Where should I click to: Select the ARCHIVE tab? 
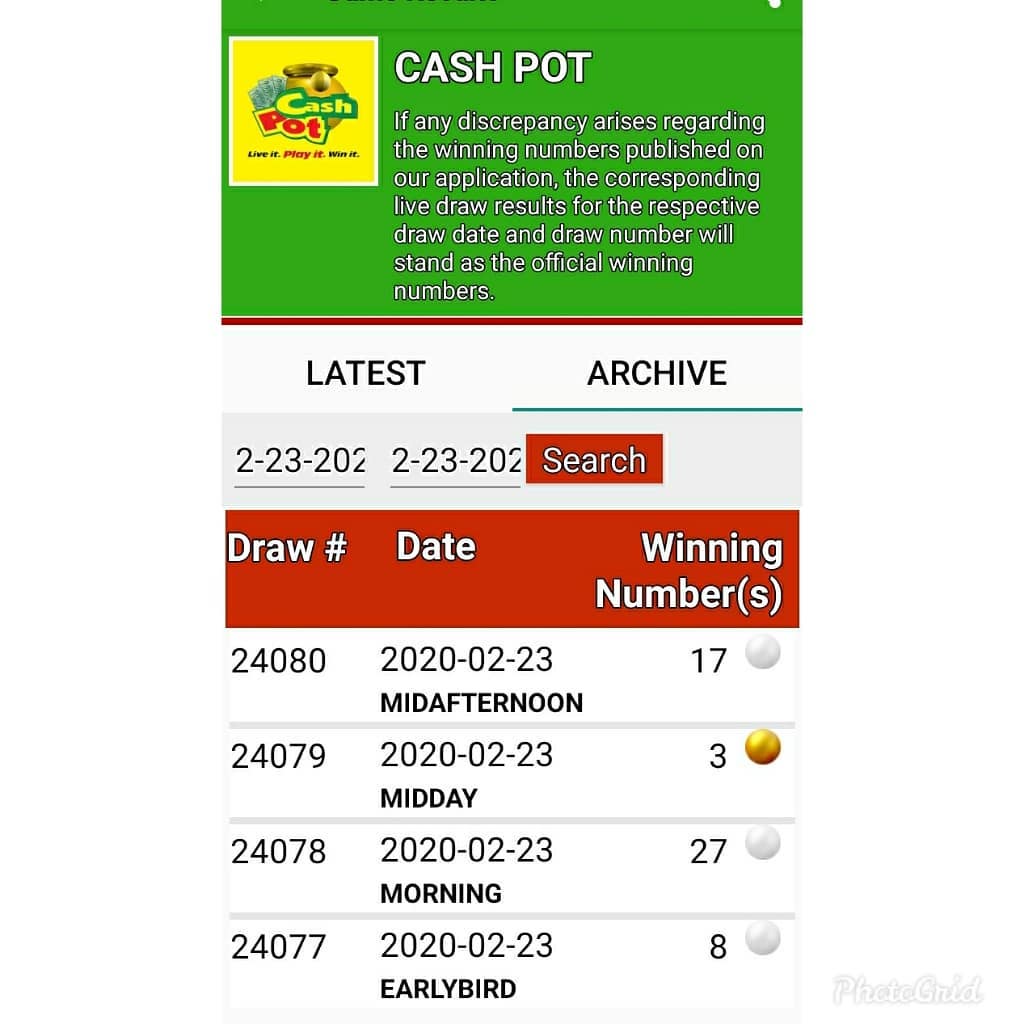(657, 373)
